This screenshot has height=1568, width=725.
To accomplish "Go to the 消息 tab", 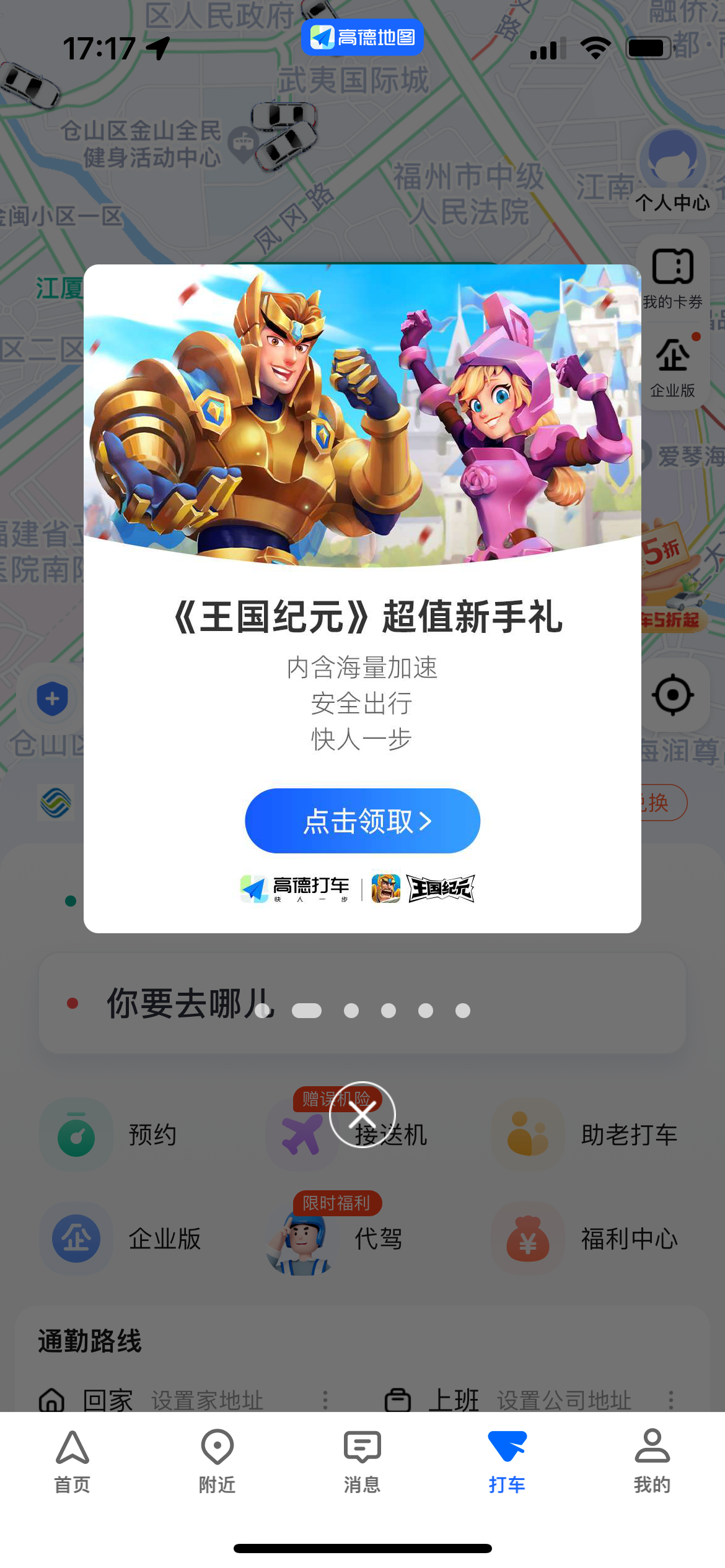I will pos(362,1461).
